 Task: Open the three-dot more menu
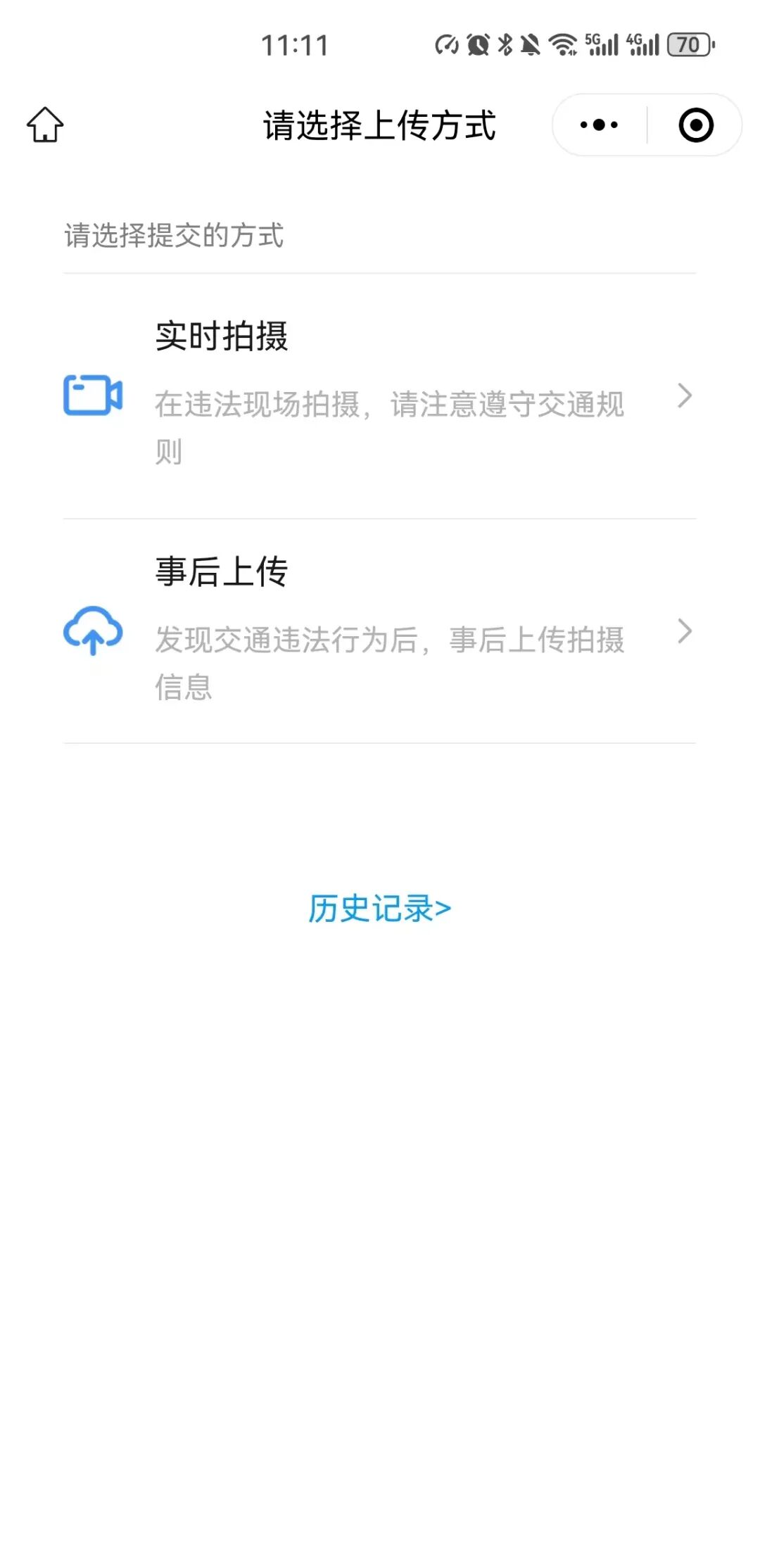coord(599,125)
